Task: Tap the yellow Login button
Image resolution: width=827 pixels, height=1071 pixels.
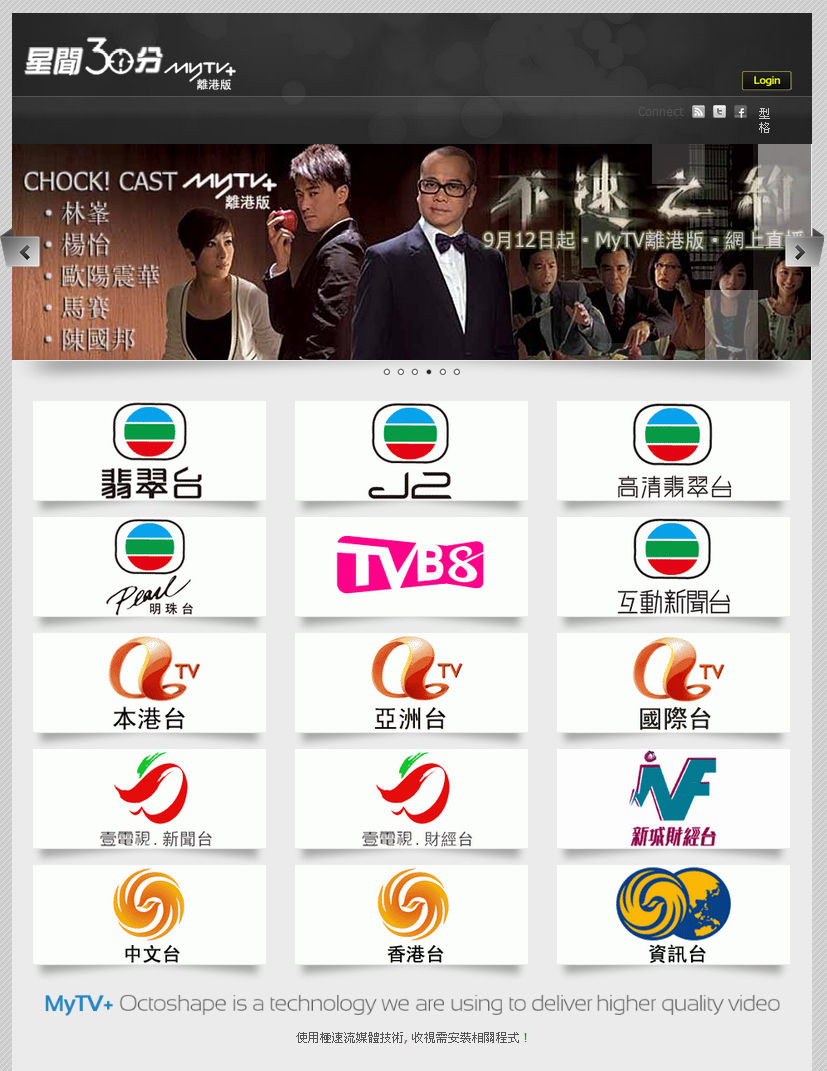Action: coord(766,81)
